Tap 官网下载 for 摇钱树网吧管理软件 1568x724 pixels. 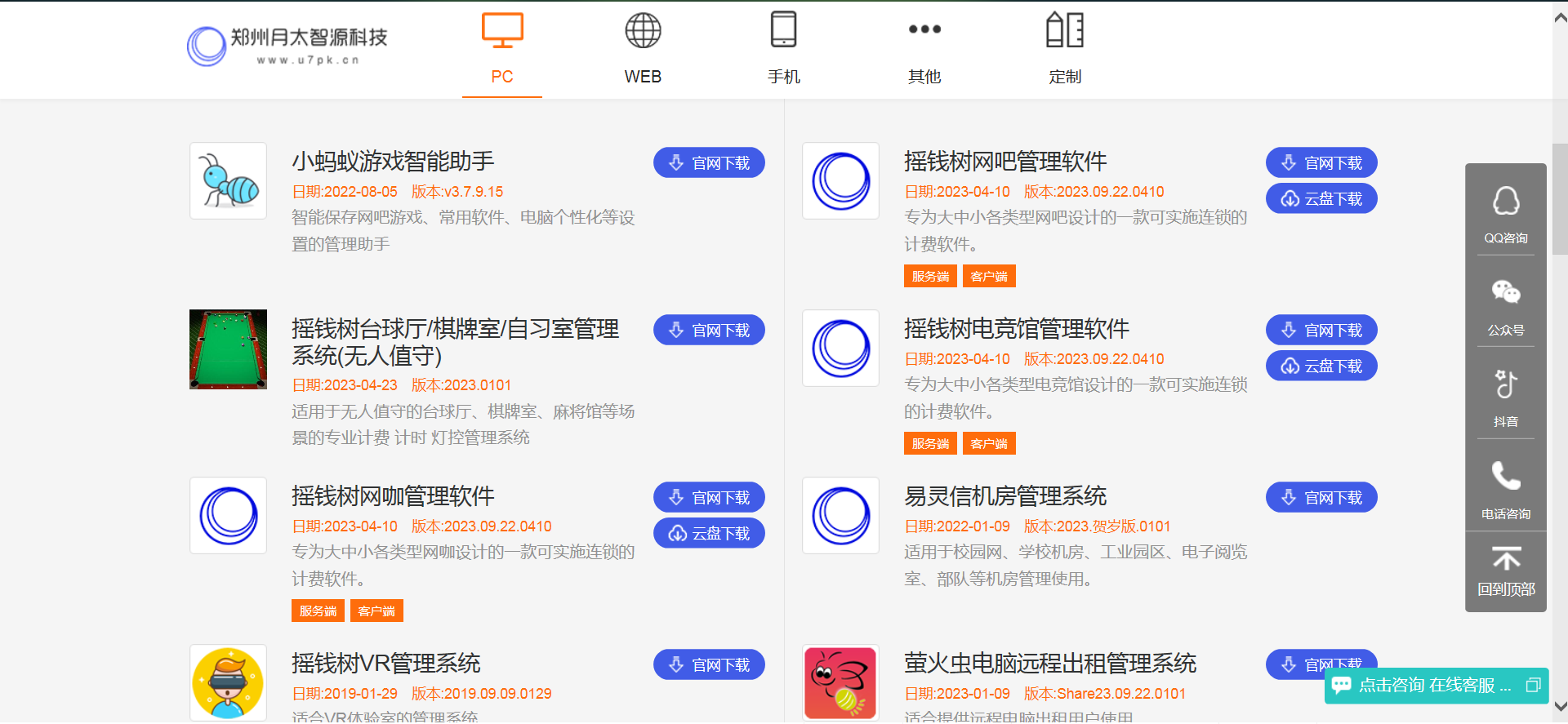(x=1321, y=163)
